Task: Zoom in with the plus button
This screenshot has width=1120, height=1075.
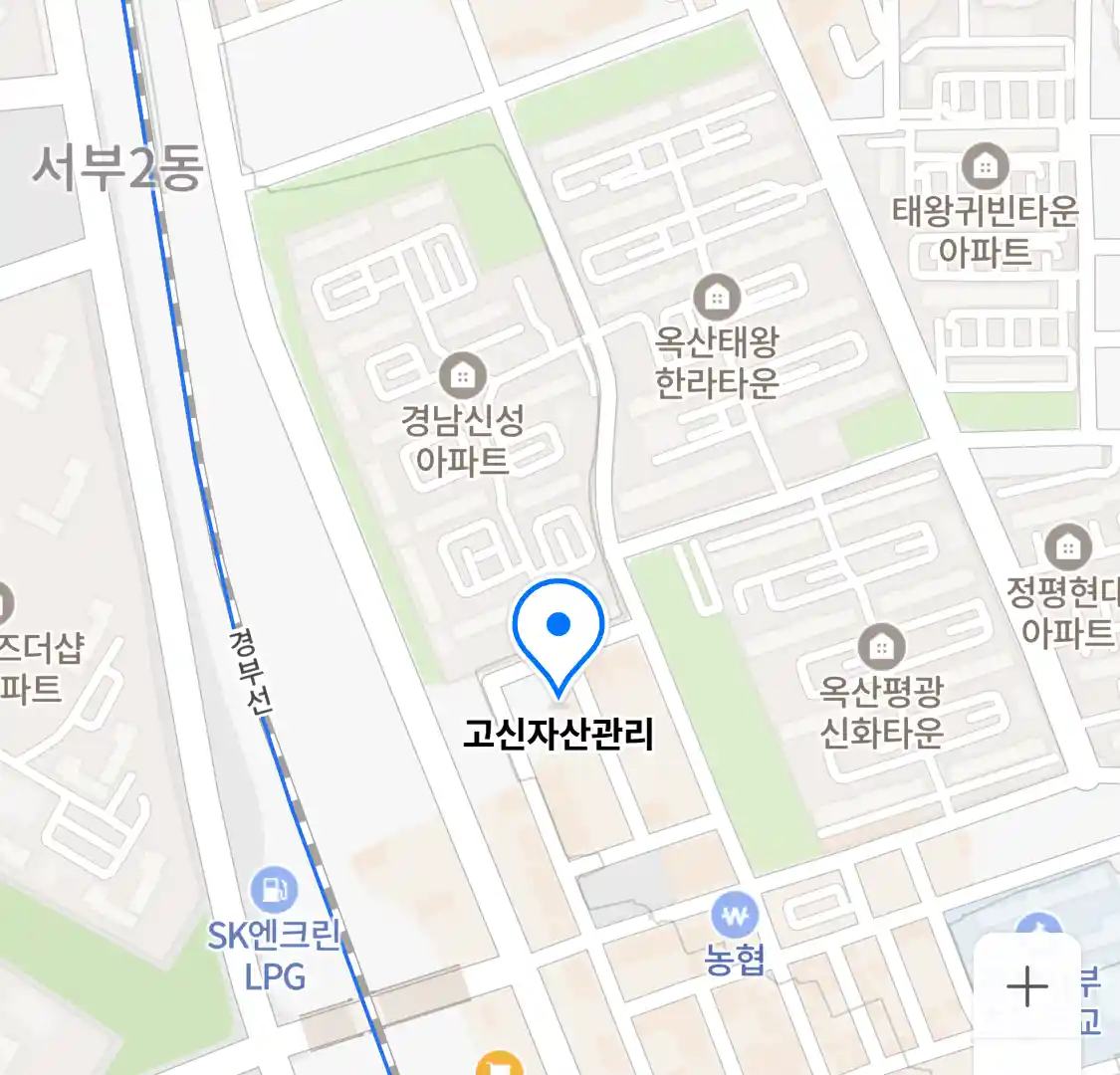Action: point(1026,986)
